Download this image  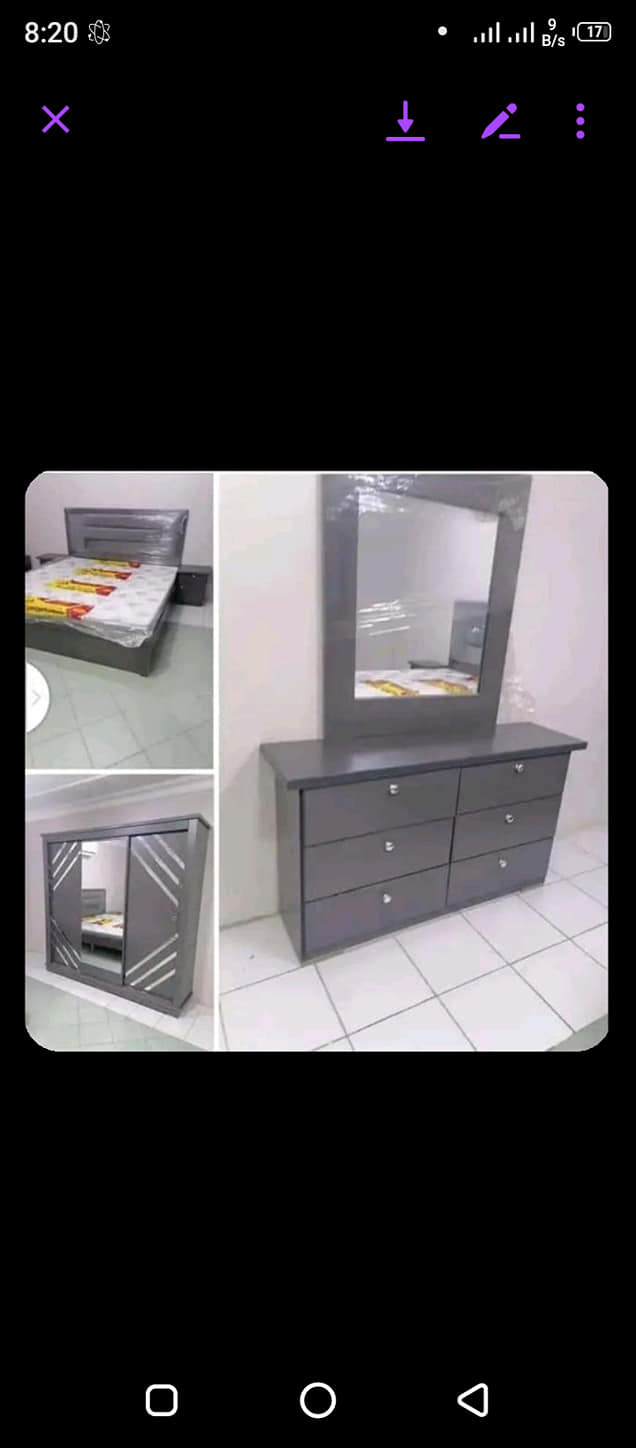pyautogui.click(x=405, y=121)
